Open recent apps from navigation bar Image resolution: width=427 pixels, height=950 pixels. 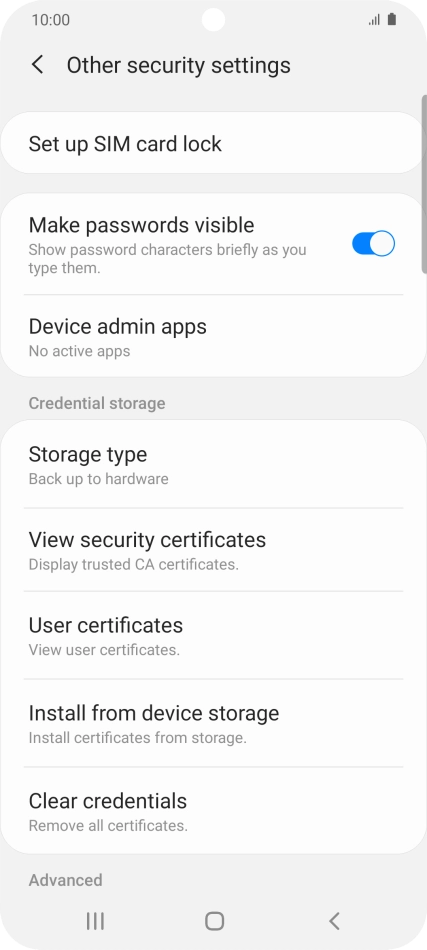point(95,921)
